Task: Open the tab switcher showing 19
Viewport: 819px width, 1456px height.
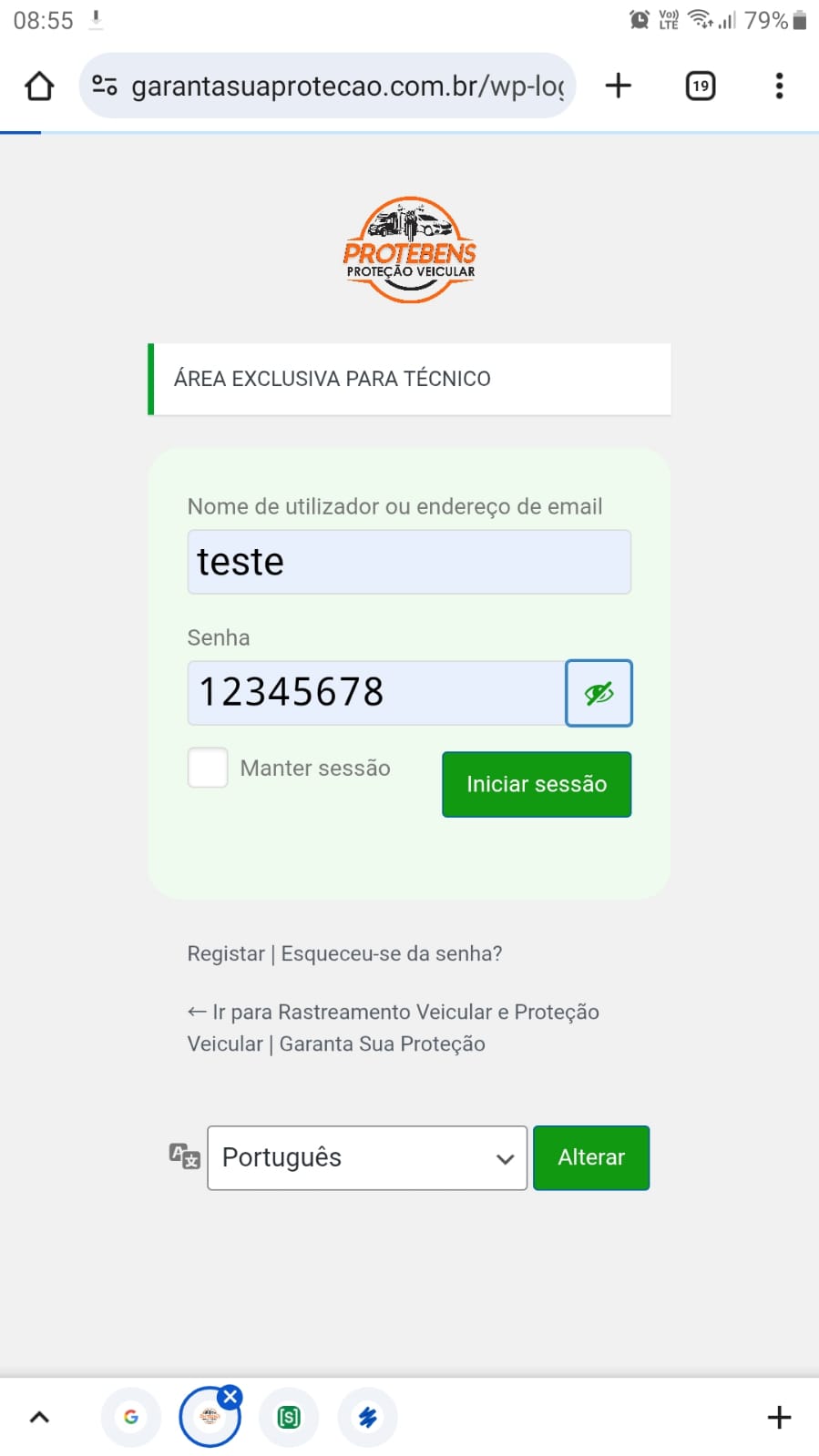Action: (700, 87)
